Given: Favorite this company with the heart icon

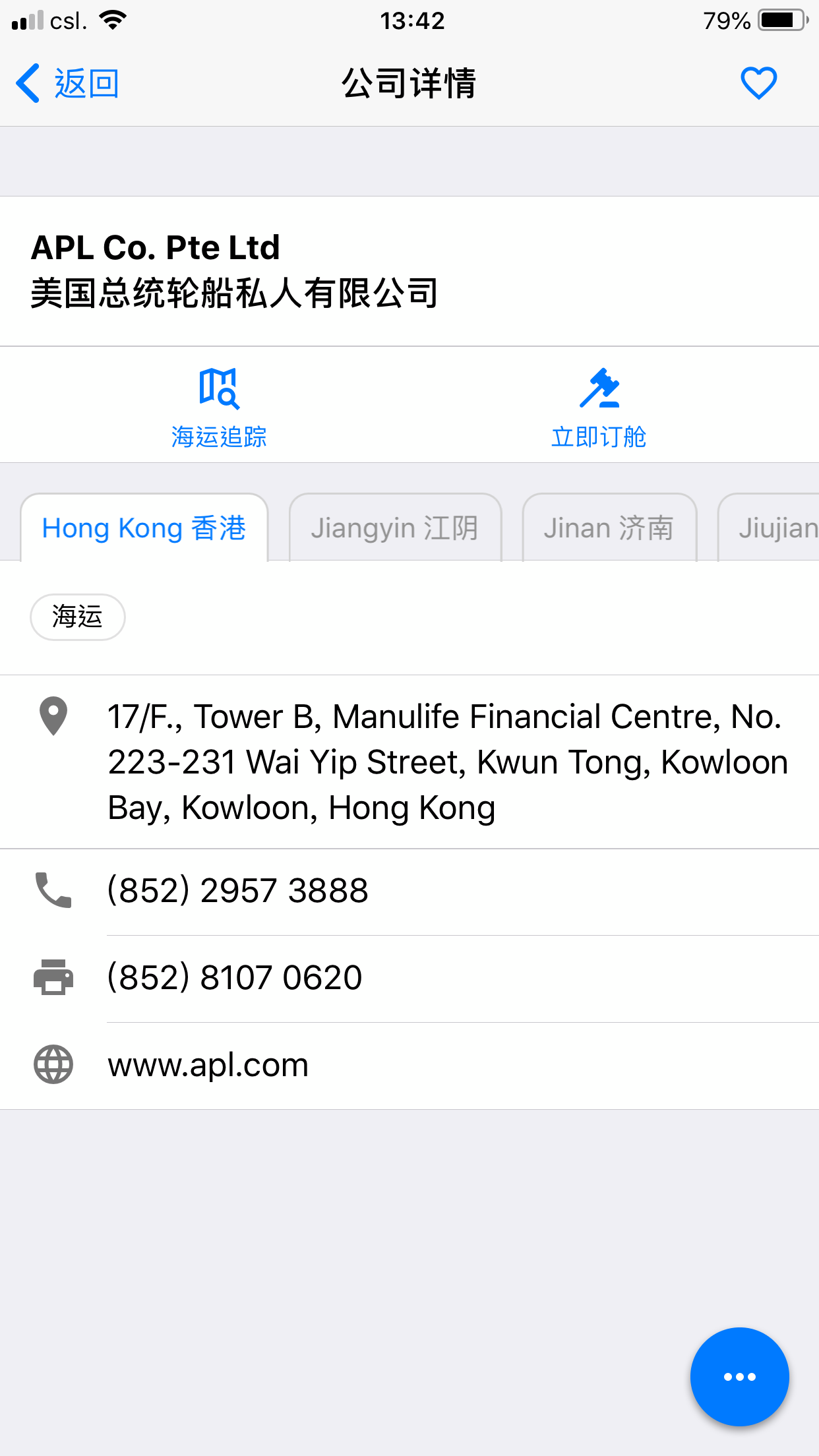Looking at the screenshot, I should (758, 83).
